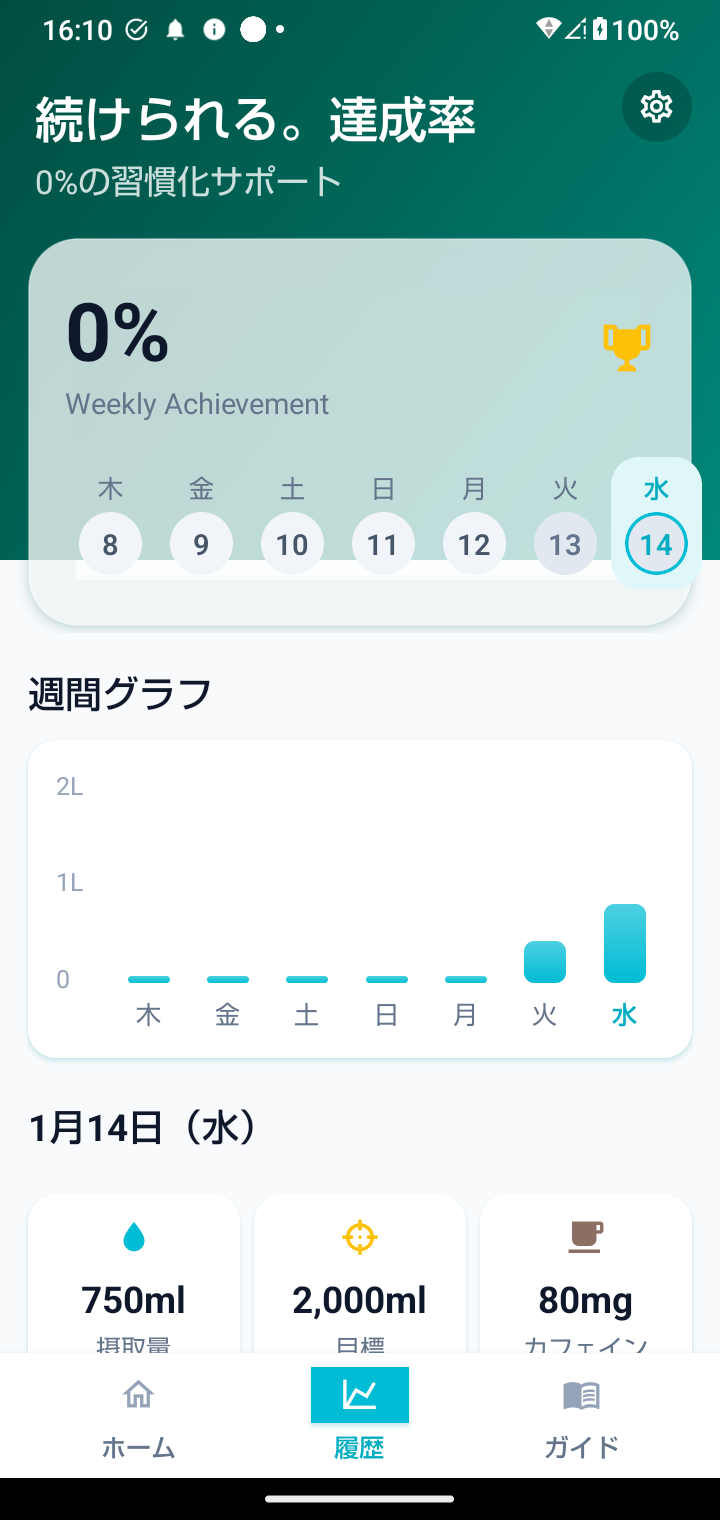Screen dimensions: 720x1520
Task: Switch to the ガイド tab
Action: click(580, 1416)
